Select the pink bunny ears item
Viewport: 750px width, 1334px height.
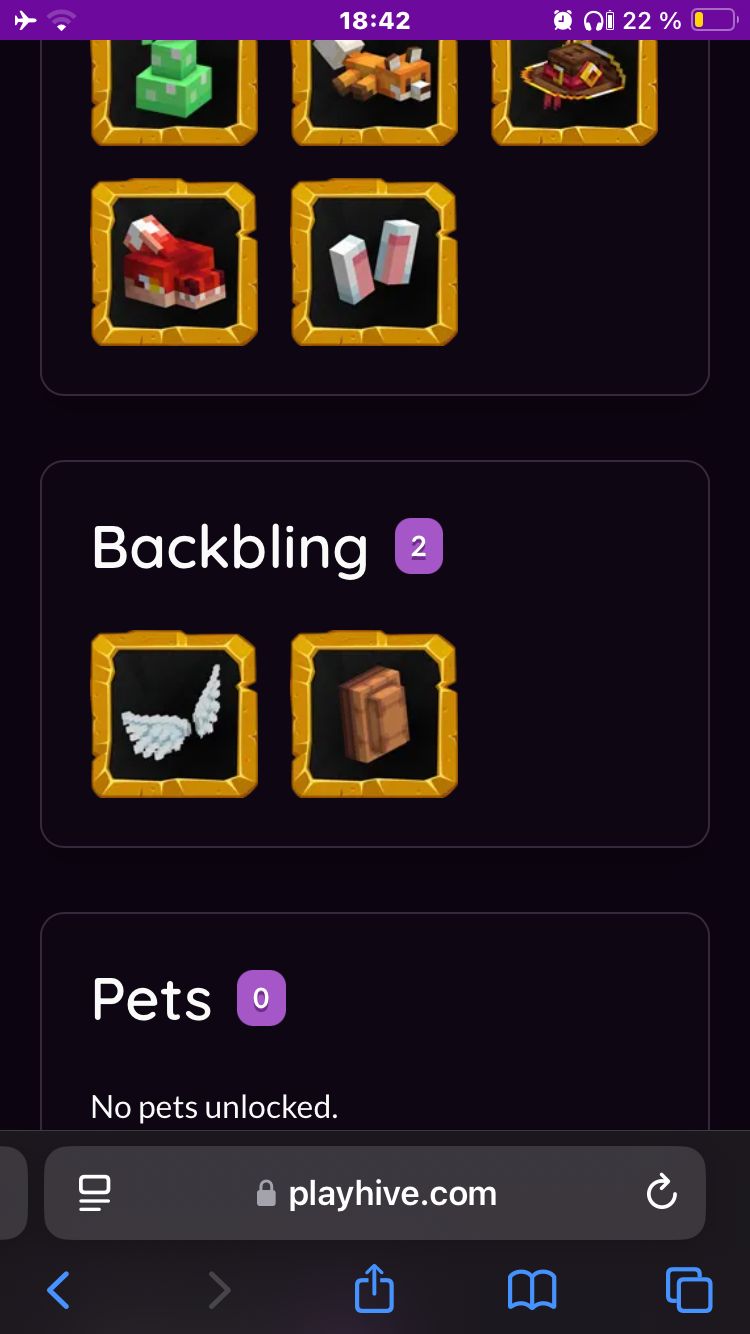pyautogui.click(x=374, y=263)
